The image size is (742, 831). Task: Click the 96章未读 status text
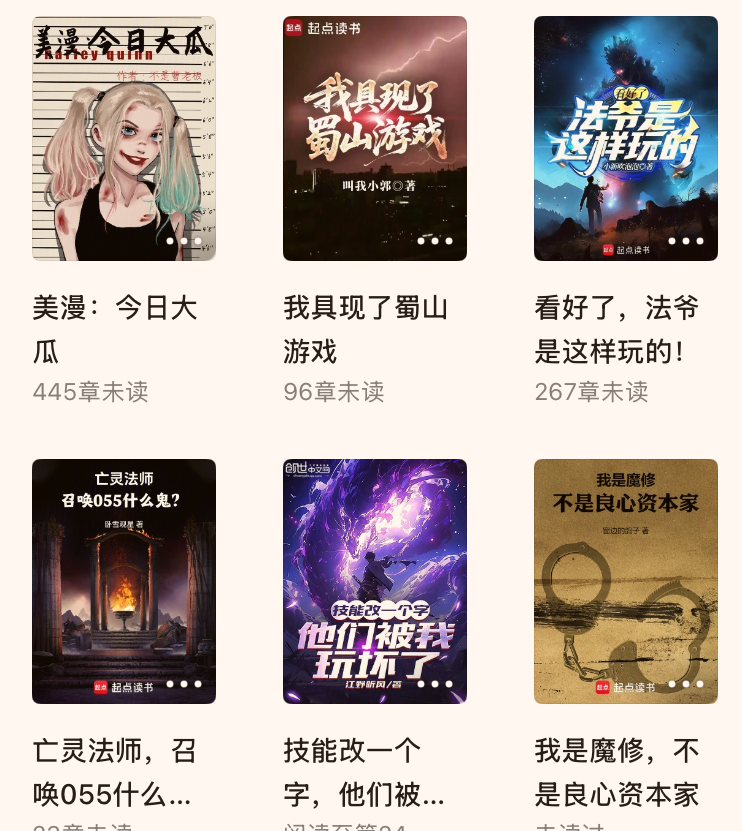pyautogui.click(x=334, y=392)
